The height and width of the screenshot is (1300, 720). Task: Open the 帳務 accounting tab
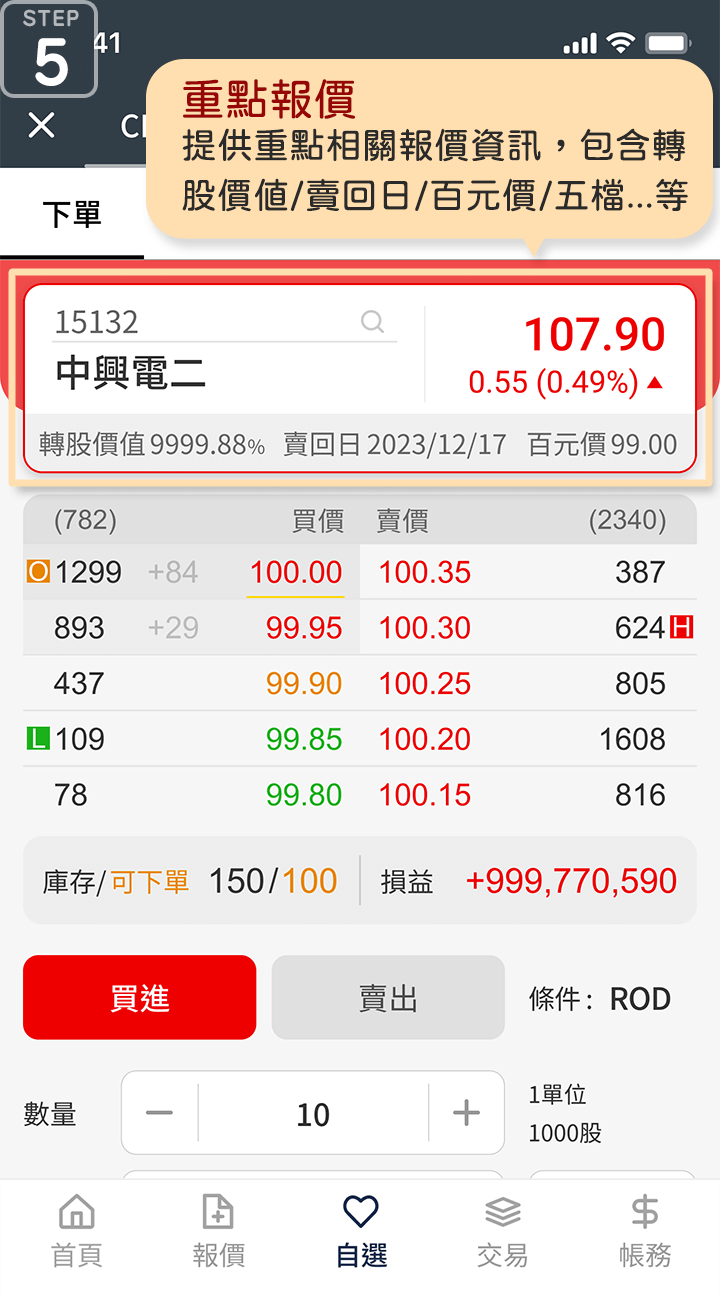(x=645, y=1231)
